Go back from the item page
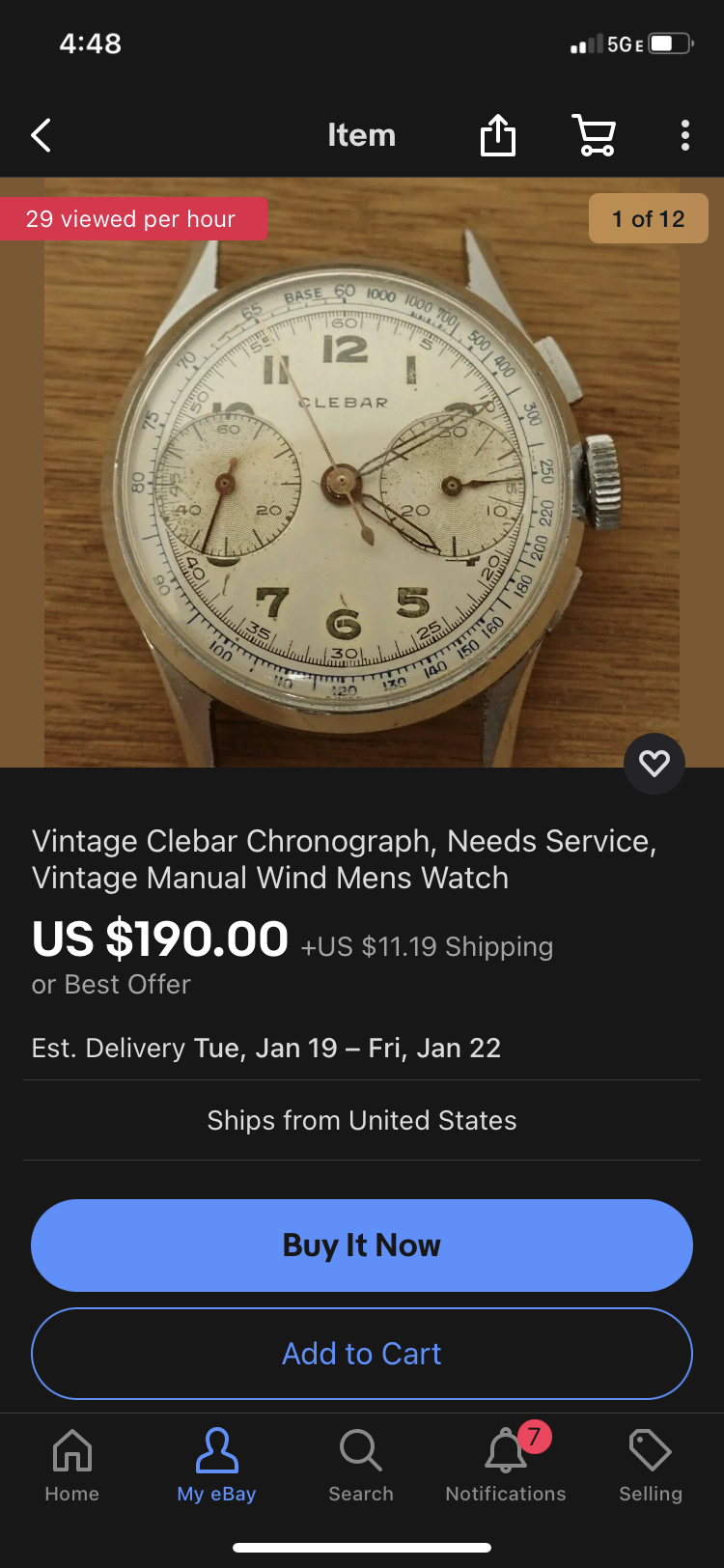 [x=41, y=135]
